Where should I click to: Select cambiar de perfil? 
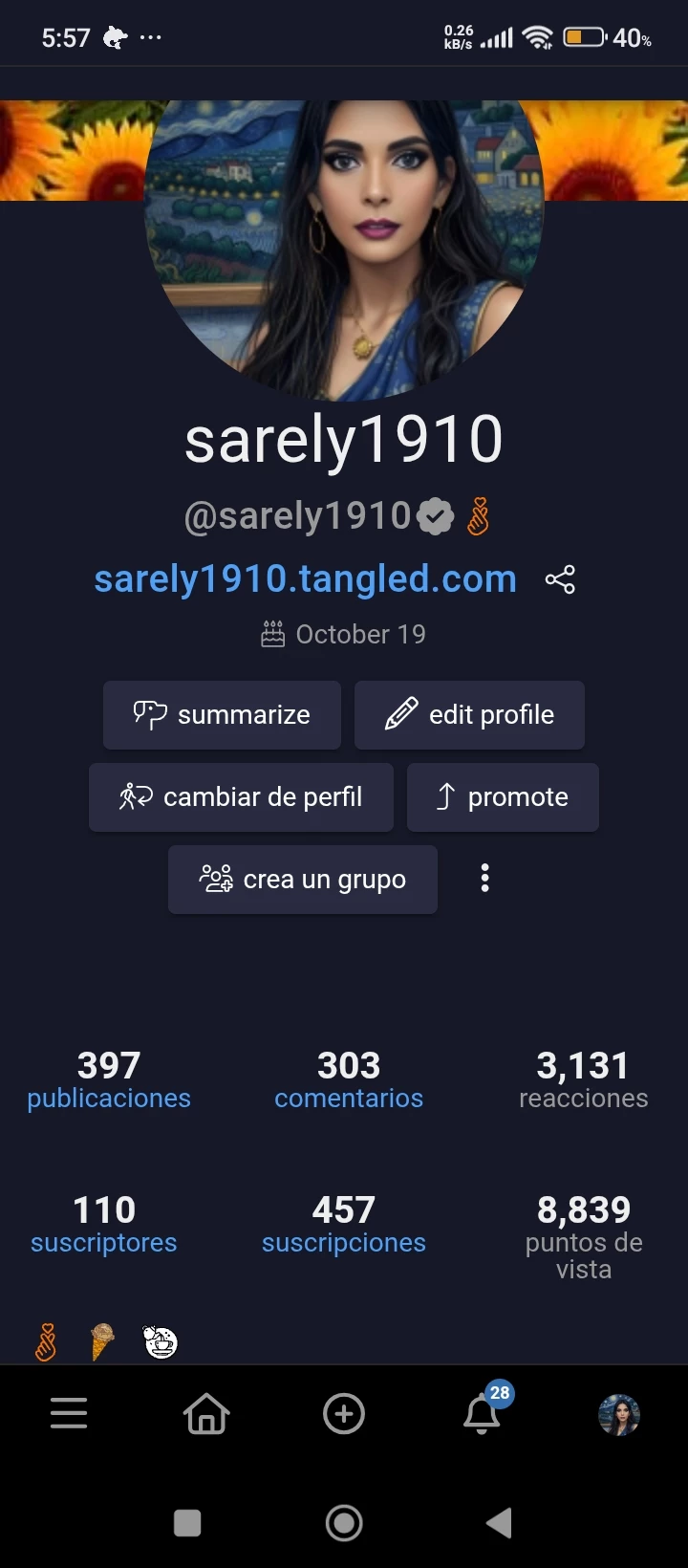tap(241, 797)
